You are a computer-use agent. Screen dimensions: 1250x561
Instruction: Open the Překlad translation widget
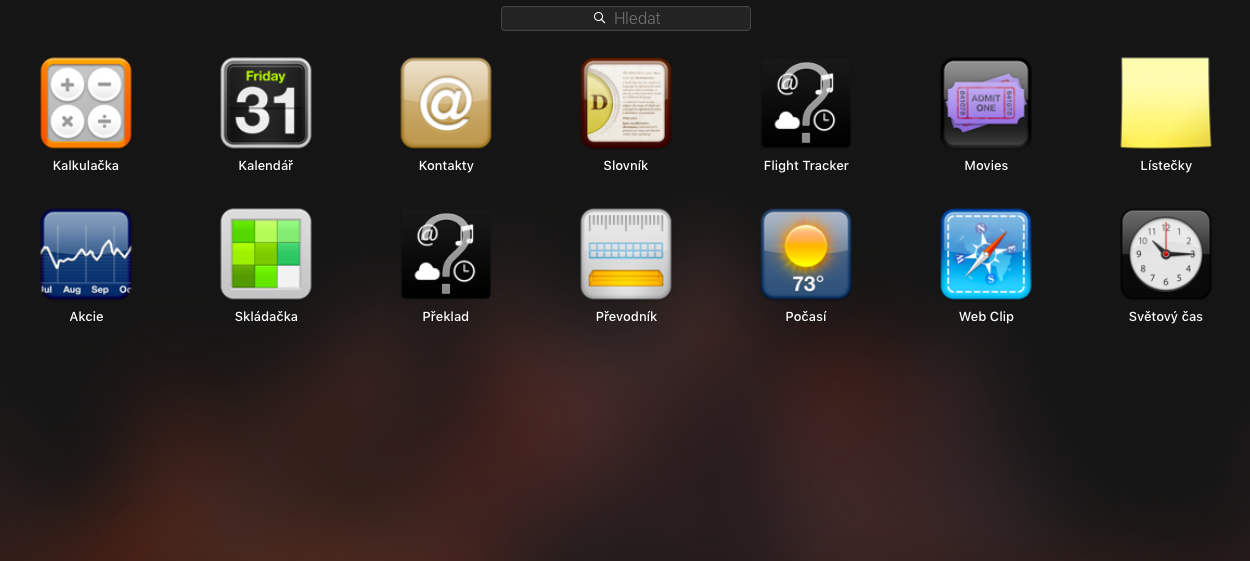click(x=446, y=254)
